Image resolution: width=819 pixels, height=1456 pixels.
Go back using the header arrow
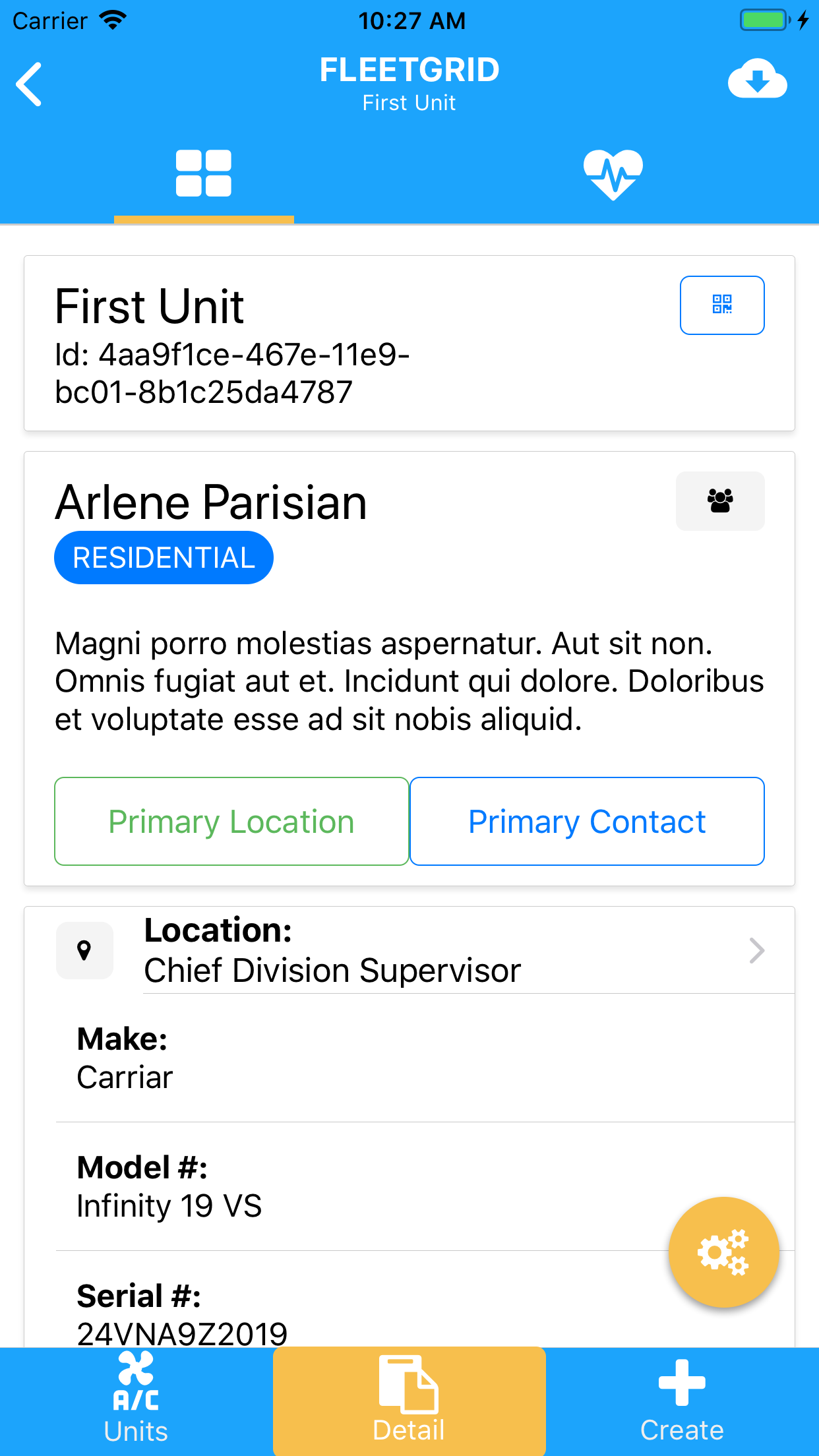click(30, 84)
